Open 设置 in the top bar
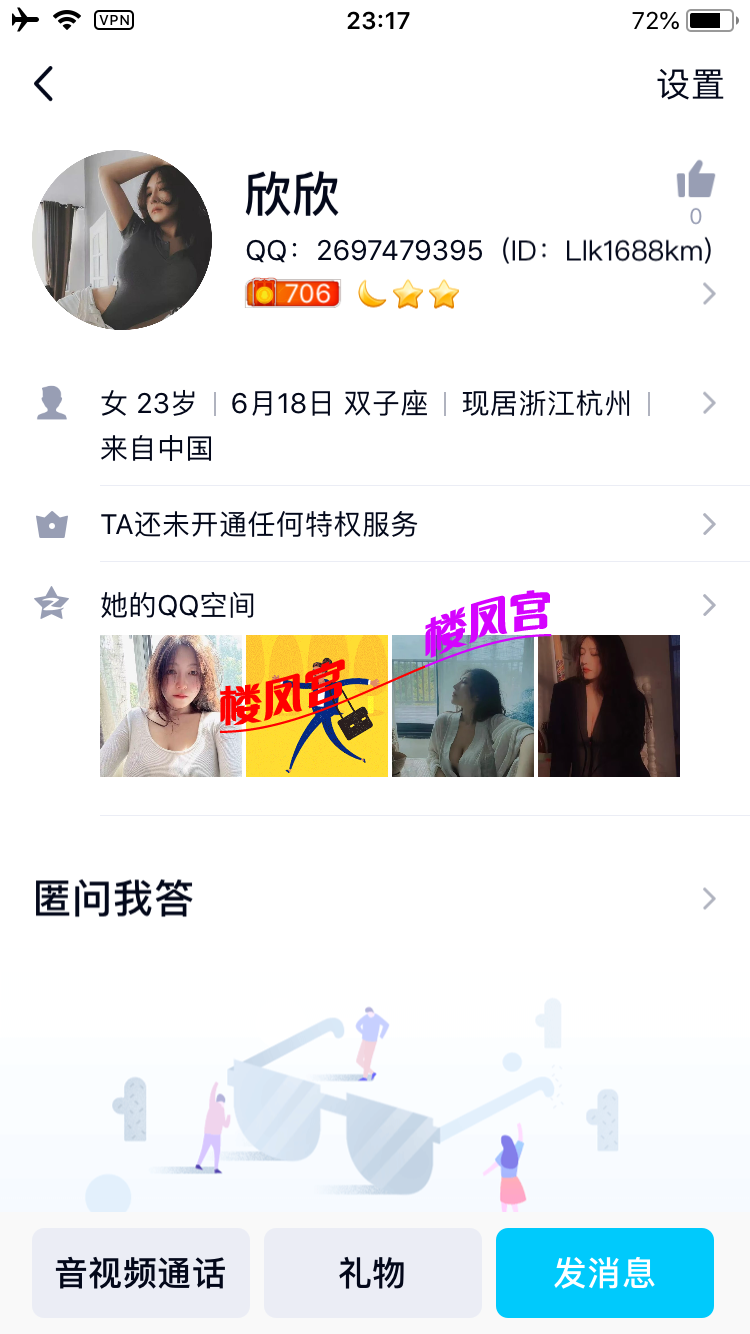 tap(690, 85)
